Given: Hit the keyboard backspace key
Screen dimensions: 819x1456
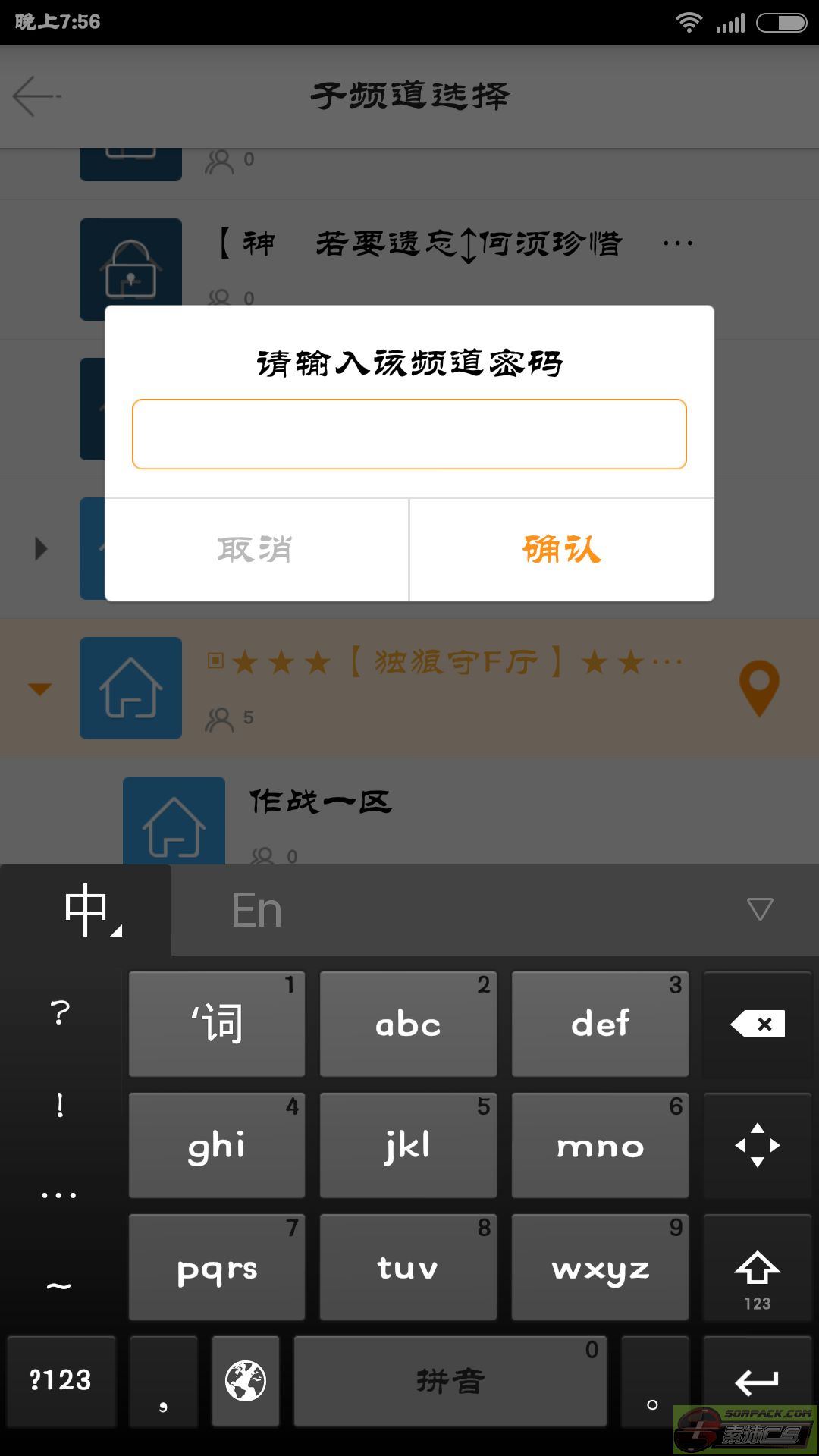Looking at the screenshot, I should click(x=758, y=1024).
